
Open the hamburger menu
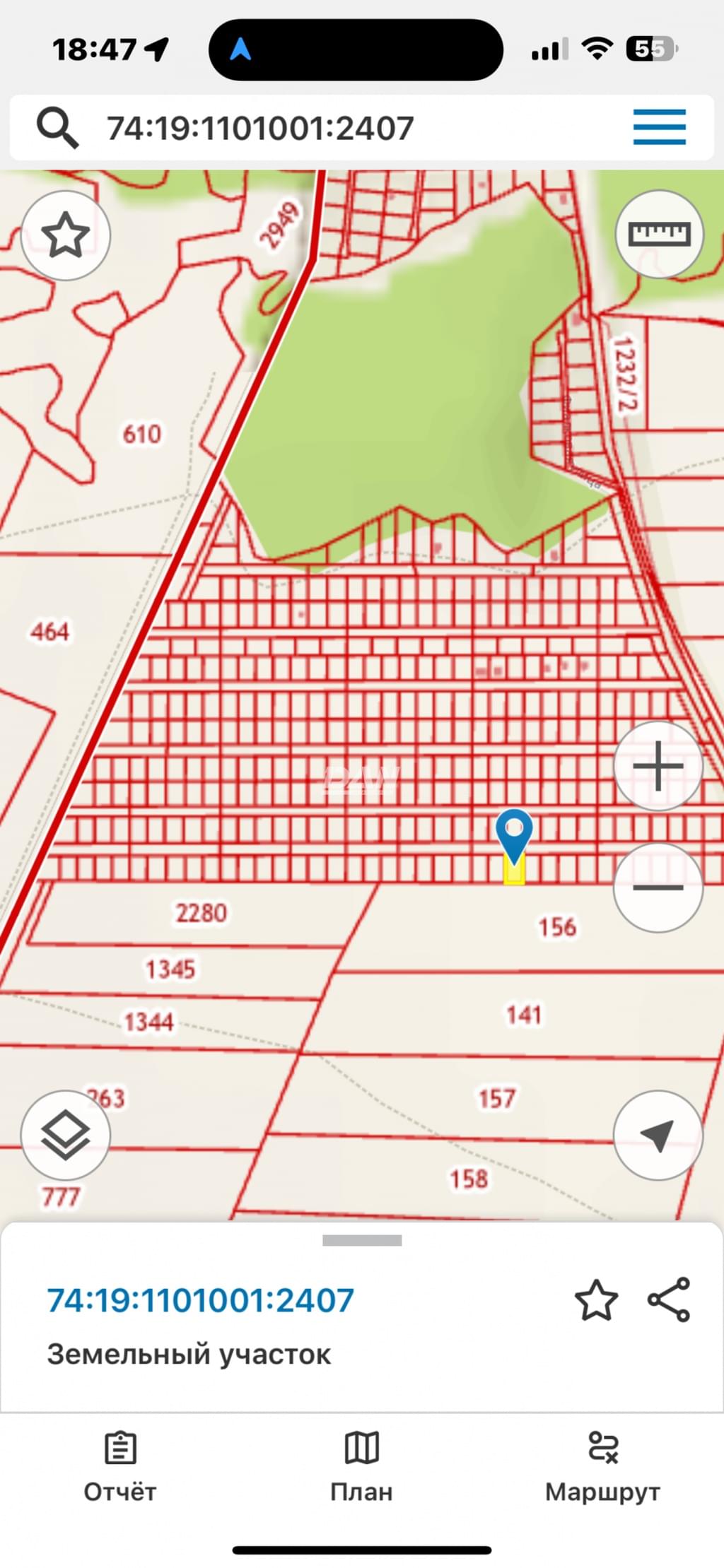coord(659,127)
